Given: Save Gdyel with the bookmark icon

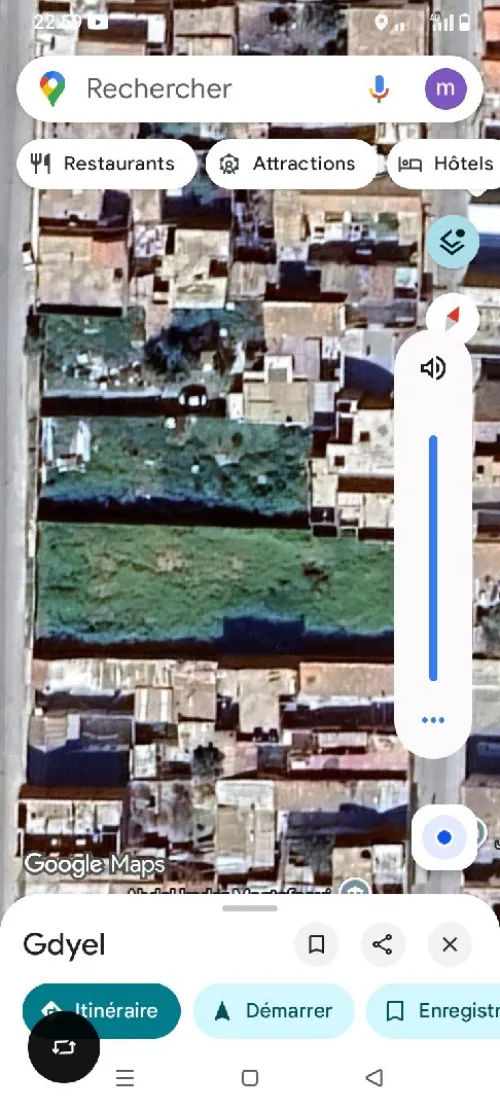Looking at the screenshot, I should [x=317, y=944].
